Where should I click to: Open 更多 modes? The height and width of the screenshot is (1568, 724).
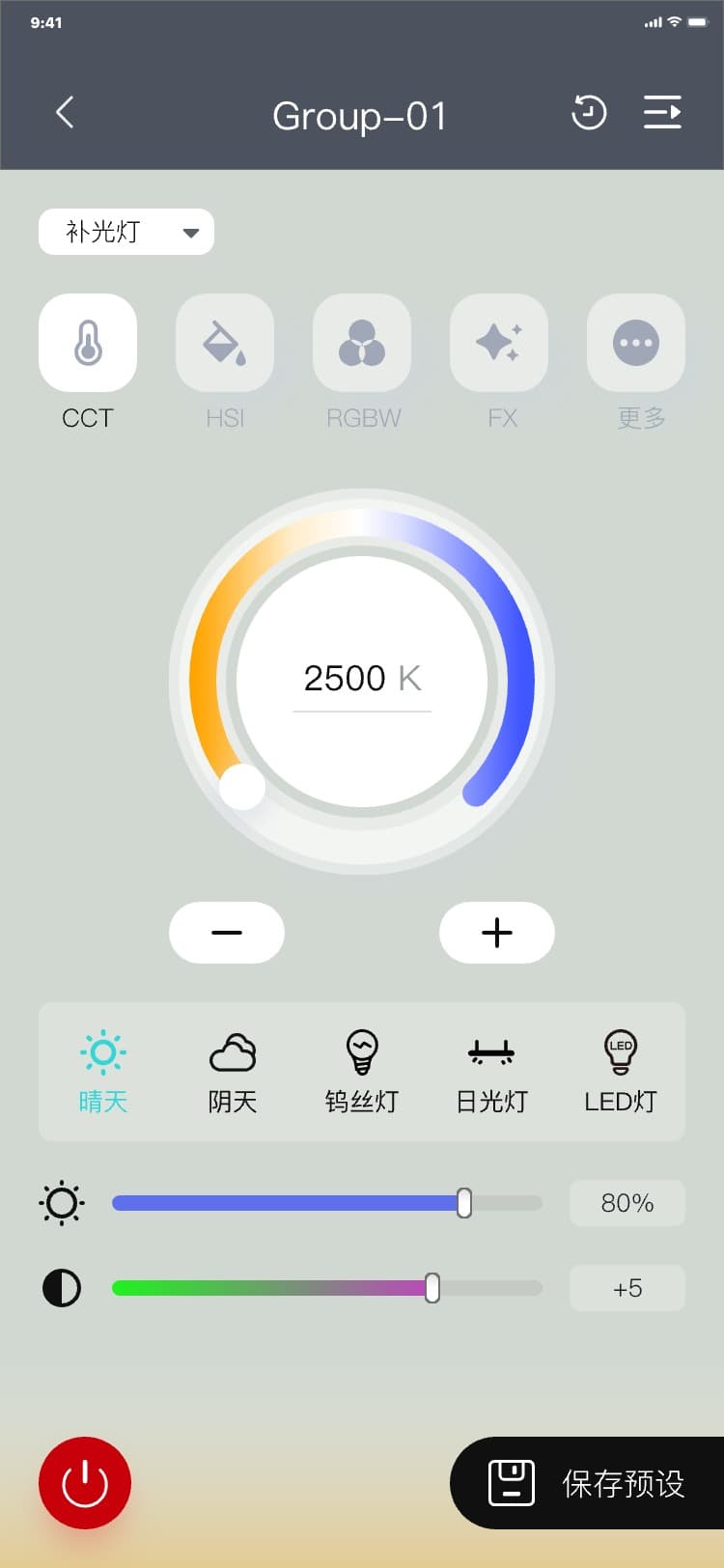click(x=636, y=343)
